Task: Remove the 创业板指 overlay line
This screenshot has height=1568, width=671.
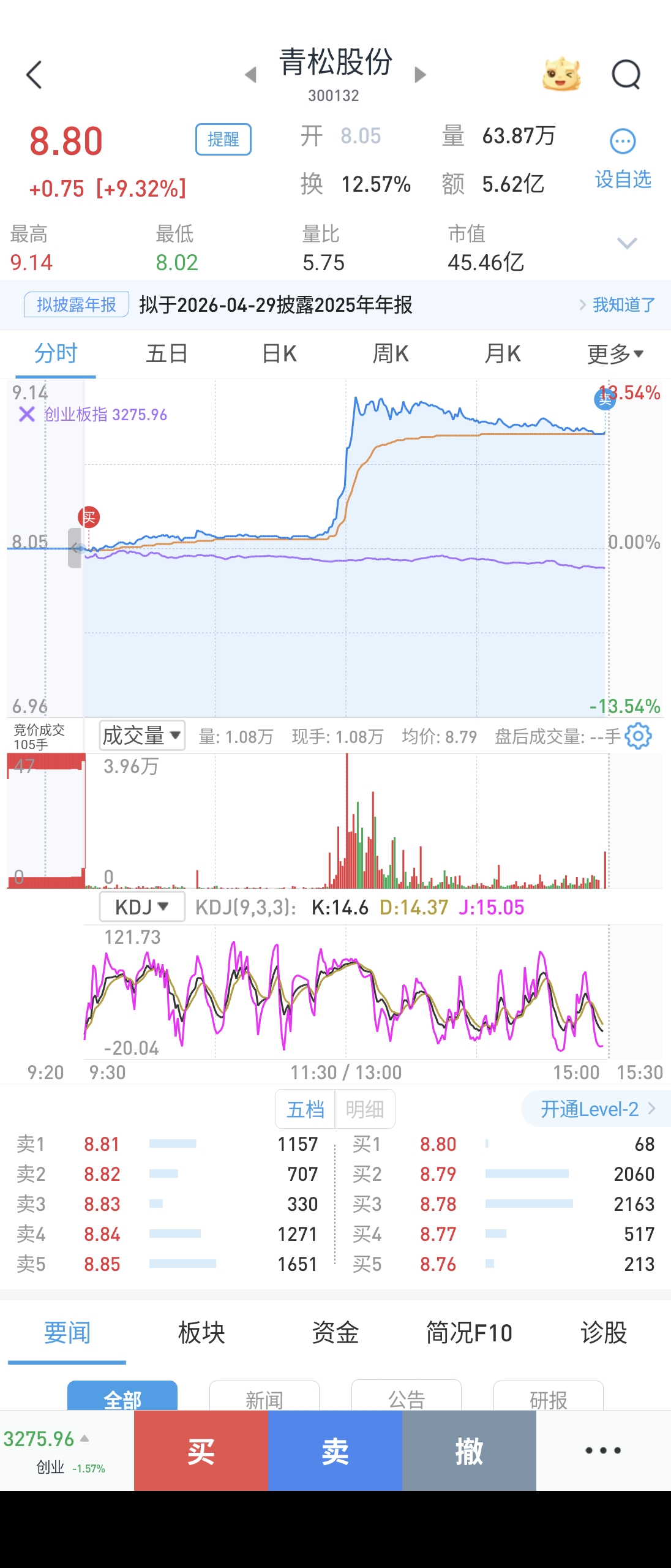Action: click(27, 415)
